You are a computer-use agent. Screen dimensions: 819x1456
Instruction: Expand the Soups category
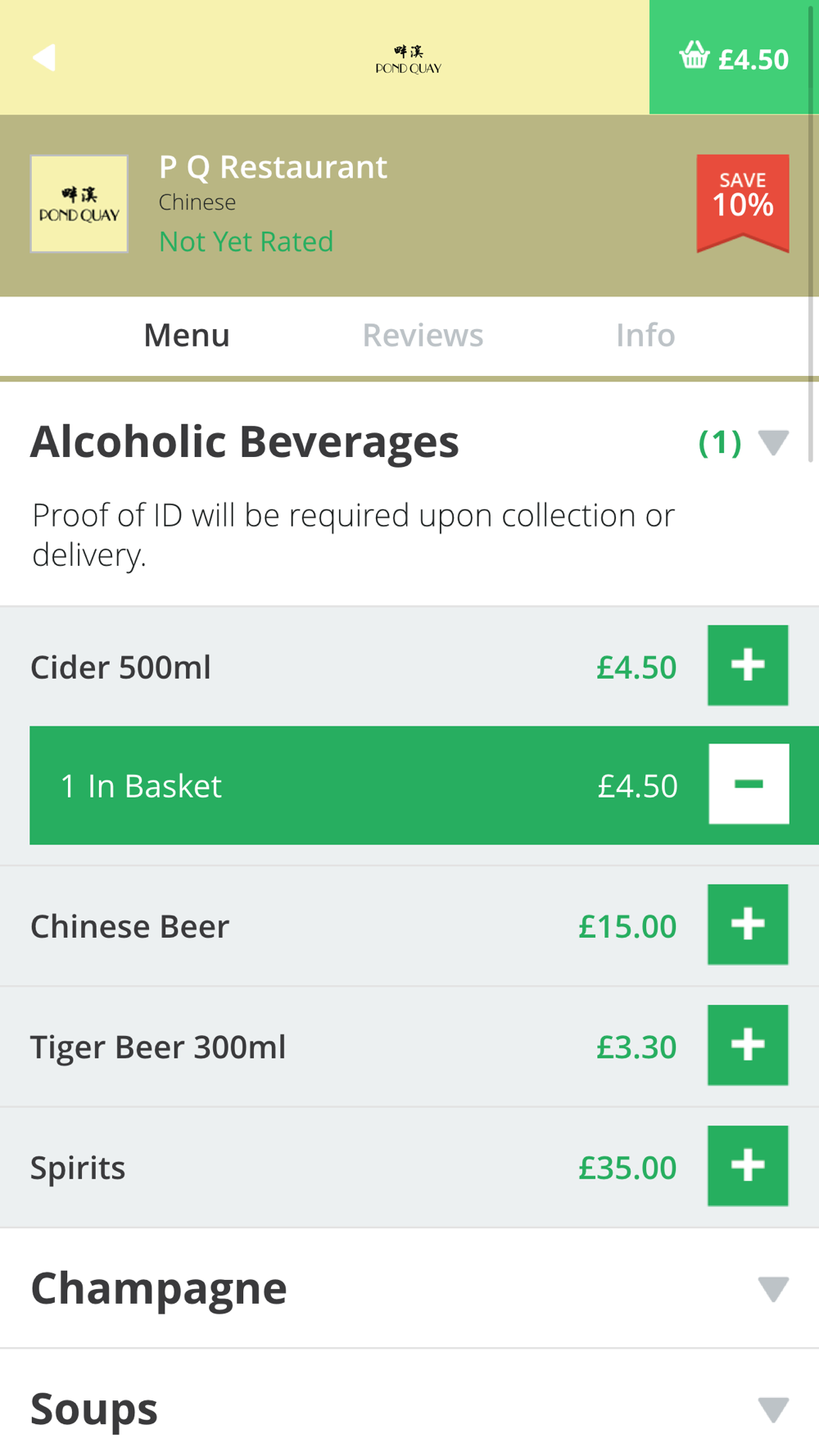pos(772,1409)
